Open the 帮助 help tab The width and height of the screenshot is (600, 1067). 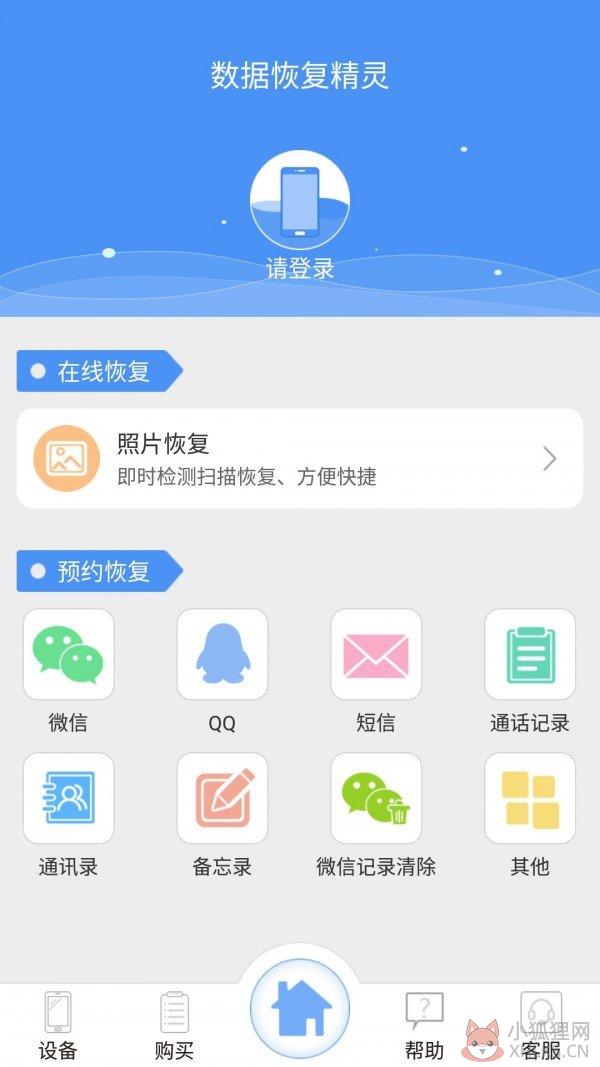[x=424, y=1025]
